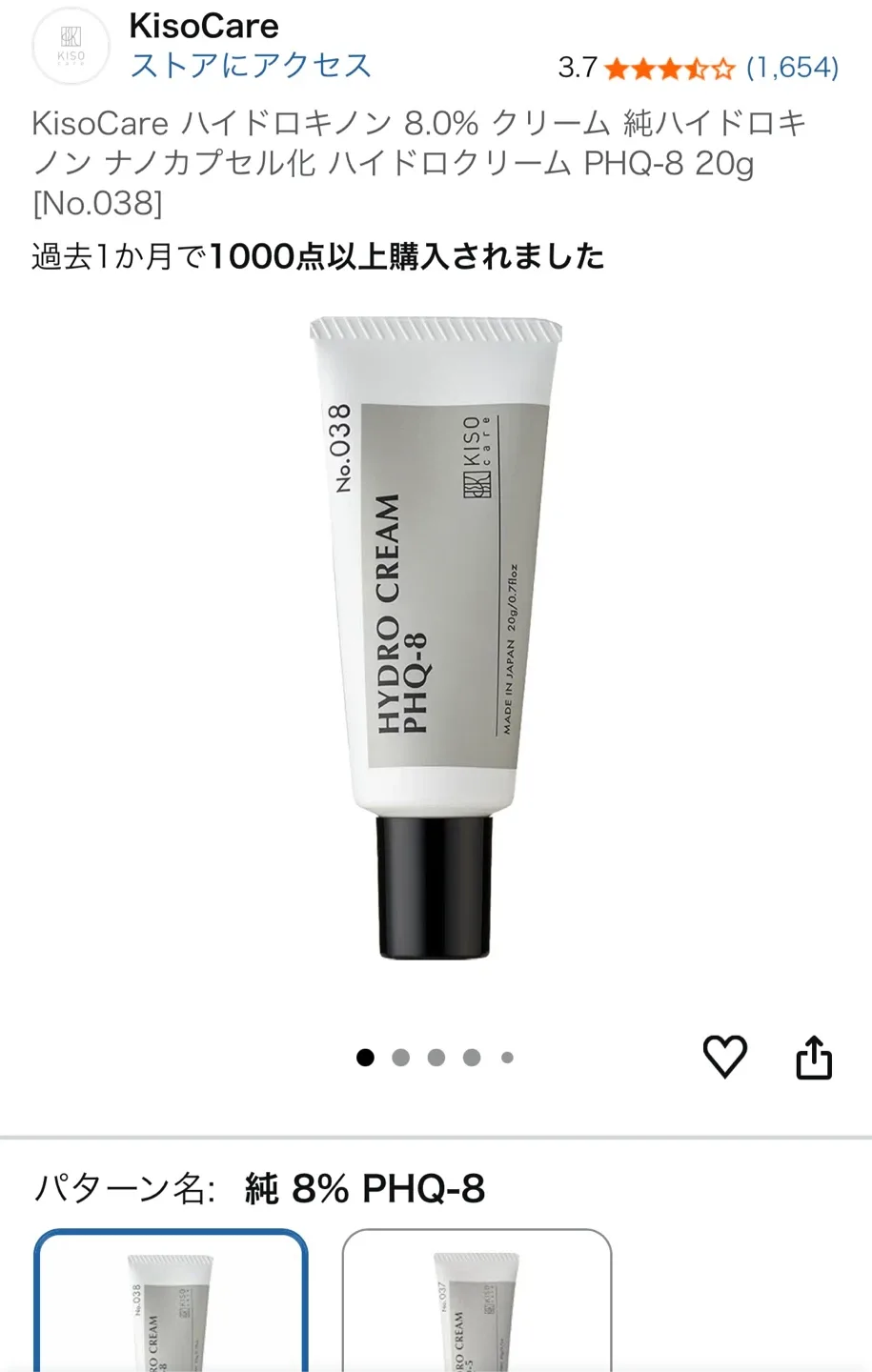Share this product listing
Screen dimensions: 872x1372
[814, 1058]
